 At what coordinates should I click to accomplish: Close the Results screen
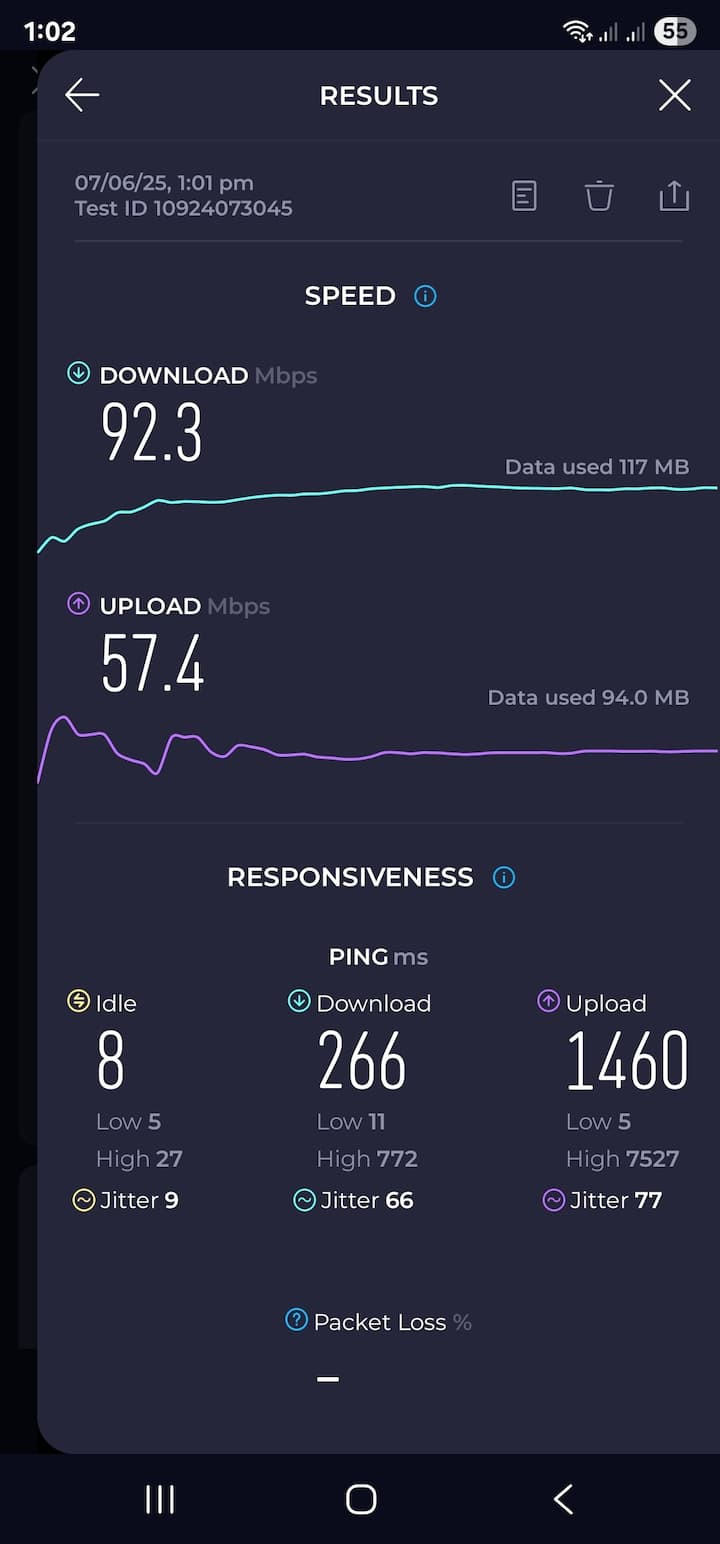pos(675,96)
